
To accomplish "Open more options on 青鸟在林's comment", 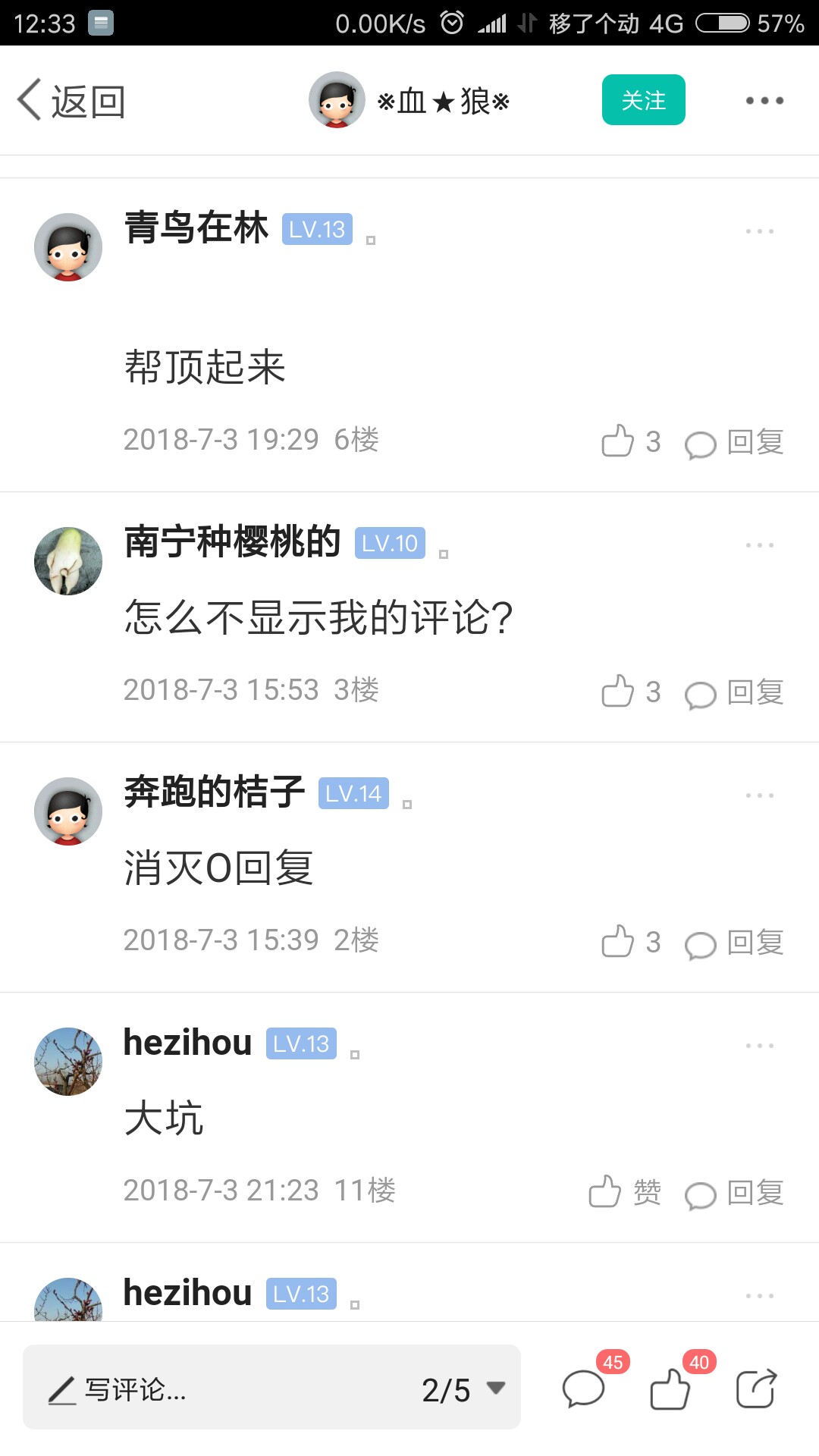I will click(x=759, y=231).
